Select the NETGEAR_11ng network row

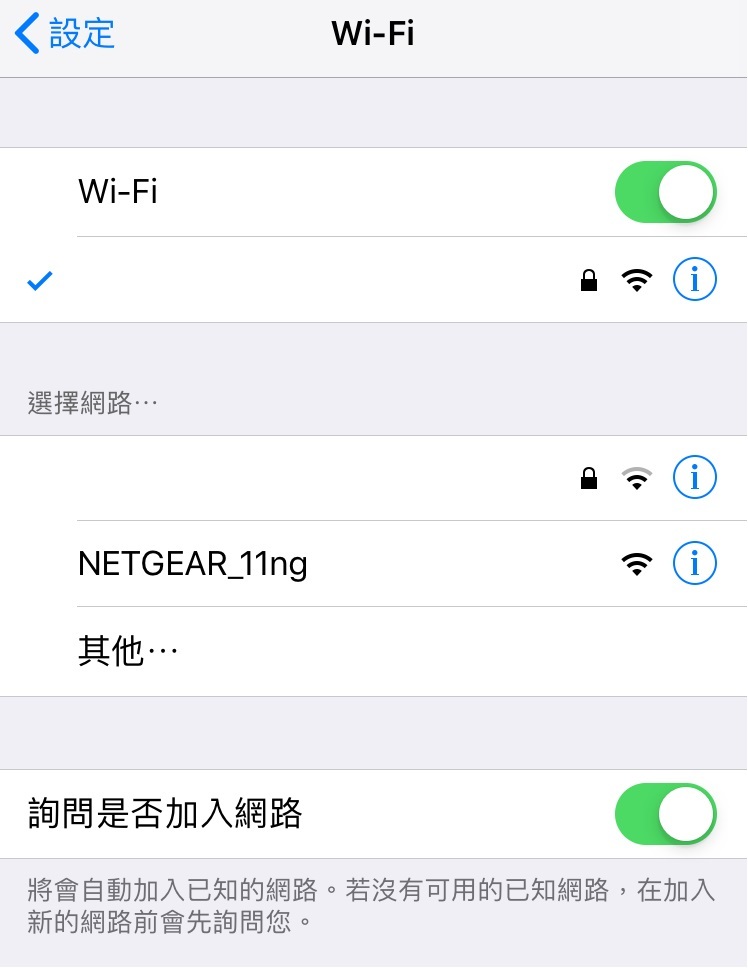tap(300, 563)
